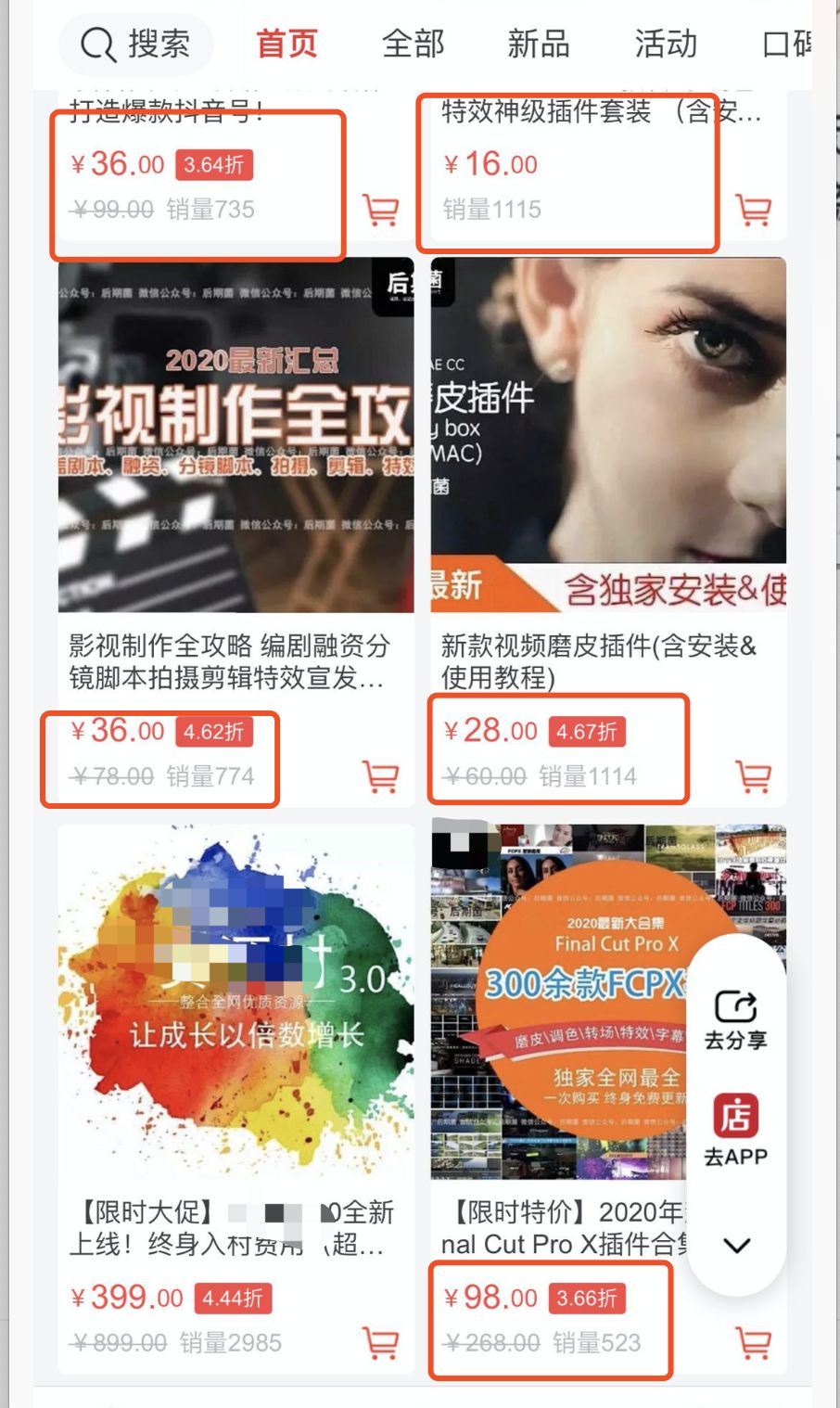Add 特效神级插件套装 to cart
The height and width of the screenshot is (1408, 840).
tap(753, 211)
